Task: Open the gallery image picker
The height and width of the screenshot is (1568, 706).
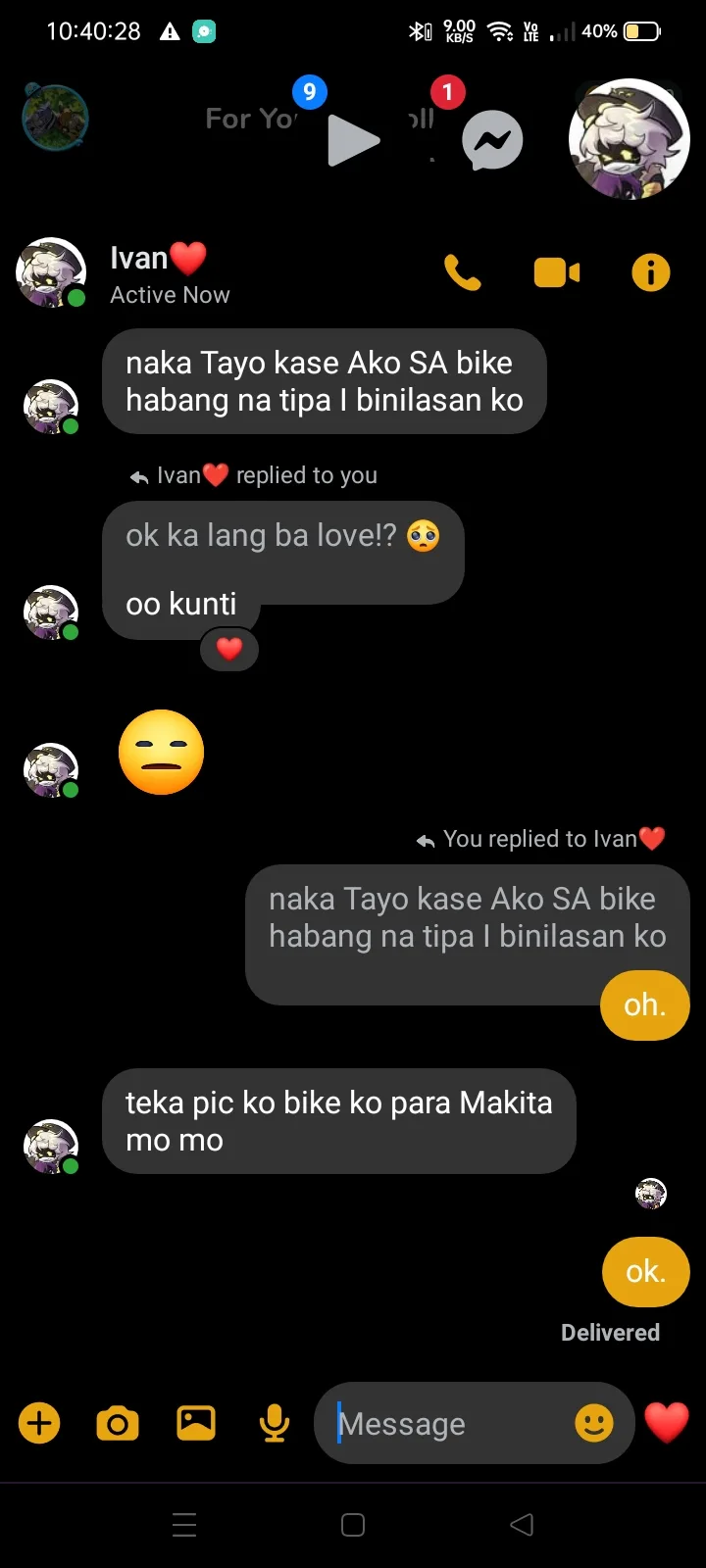Action: pos(196,1423)
